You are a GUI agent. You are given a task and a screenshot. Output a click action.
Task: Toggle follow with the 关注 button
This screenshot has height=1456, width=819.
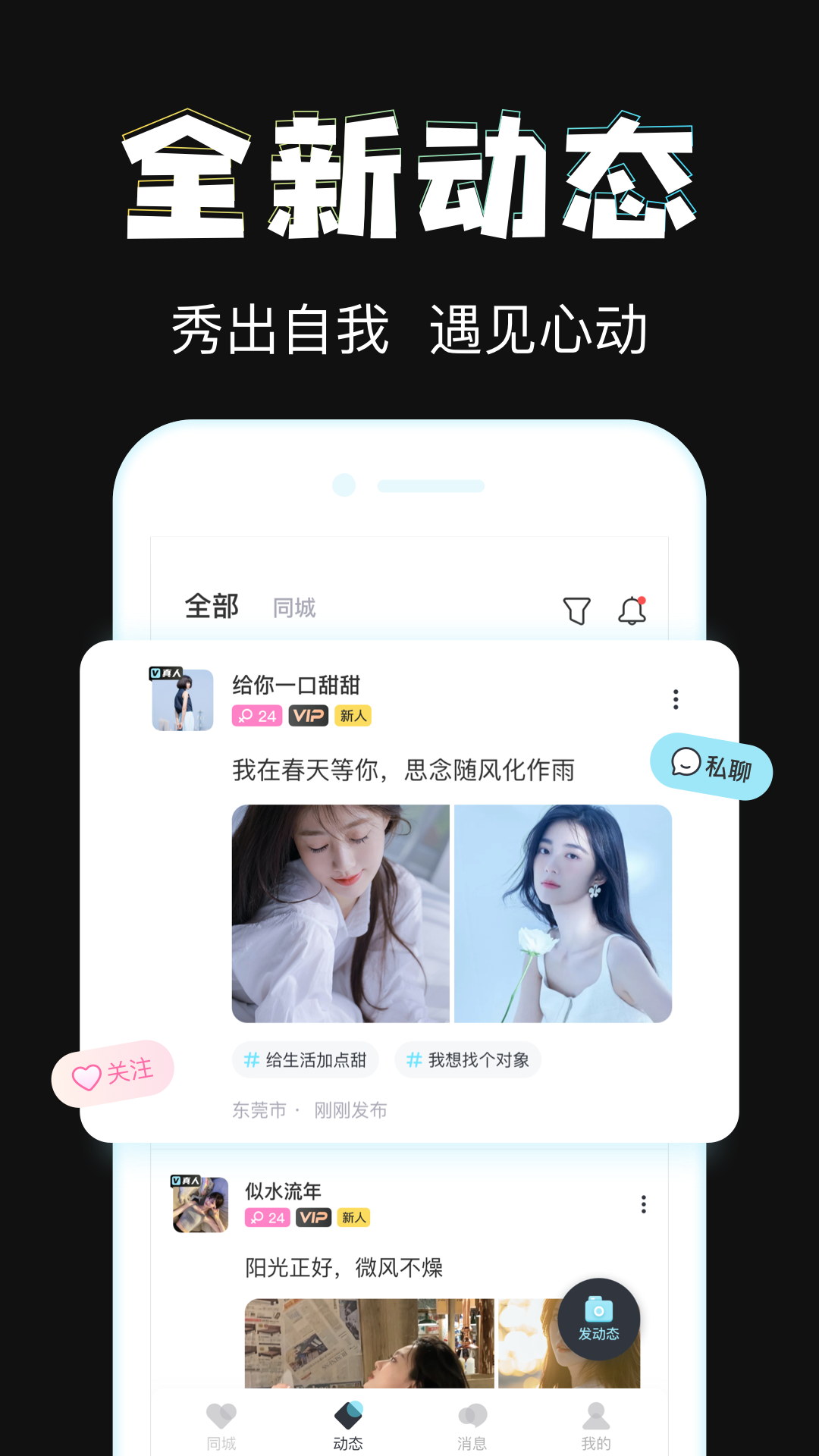[x=114, y=1071]
